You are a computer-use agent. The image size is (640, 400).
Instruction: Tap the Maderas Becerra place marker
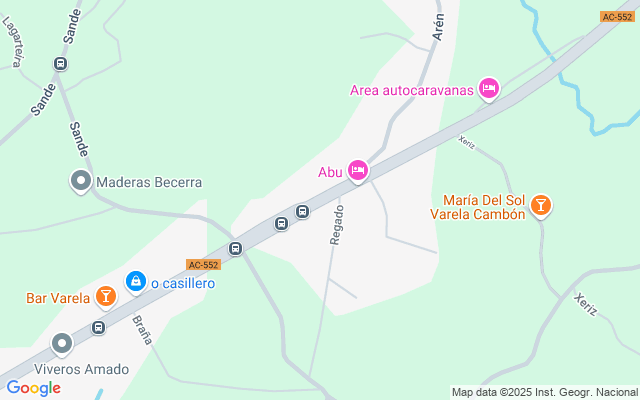80,182
